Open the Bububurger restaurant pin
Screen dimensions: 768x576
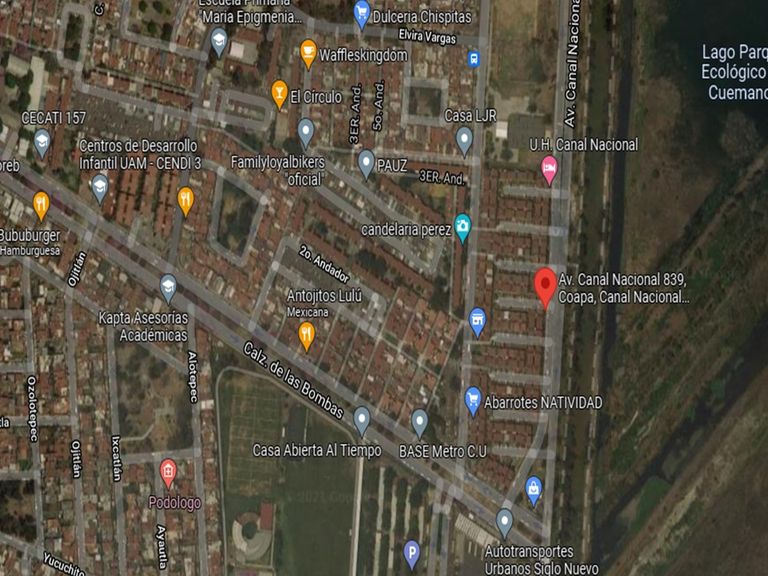(x=41, y=206)
